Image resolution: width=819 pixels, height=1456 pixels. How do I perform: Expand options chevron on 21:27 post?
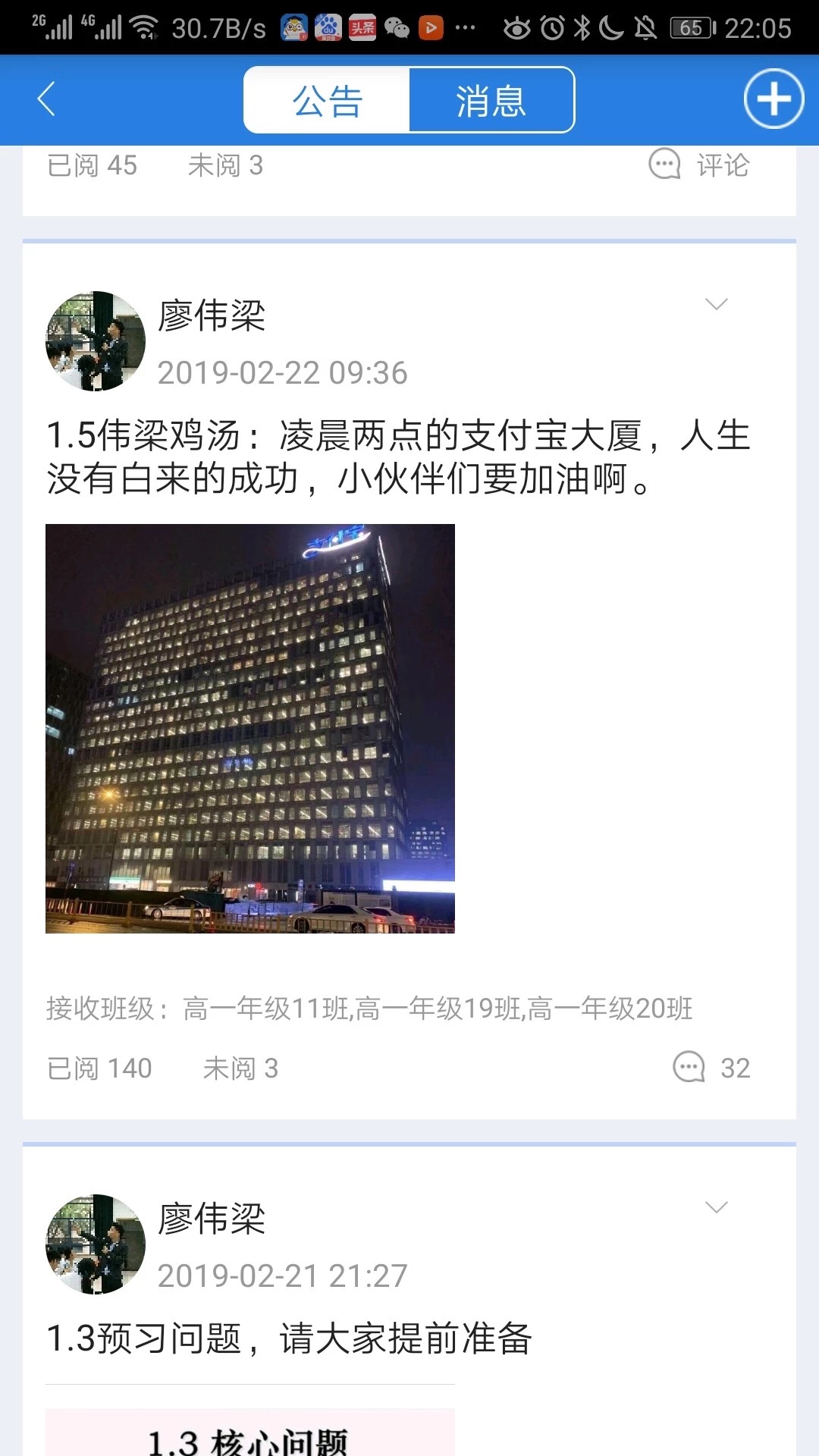click(x=716, y=1207)
